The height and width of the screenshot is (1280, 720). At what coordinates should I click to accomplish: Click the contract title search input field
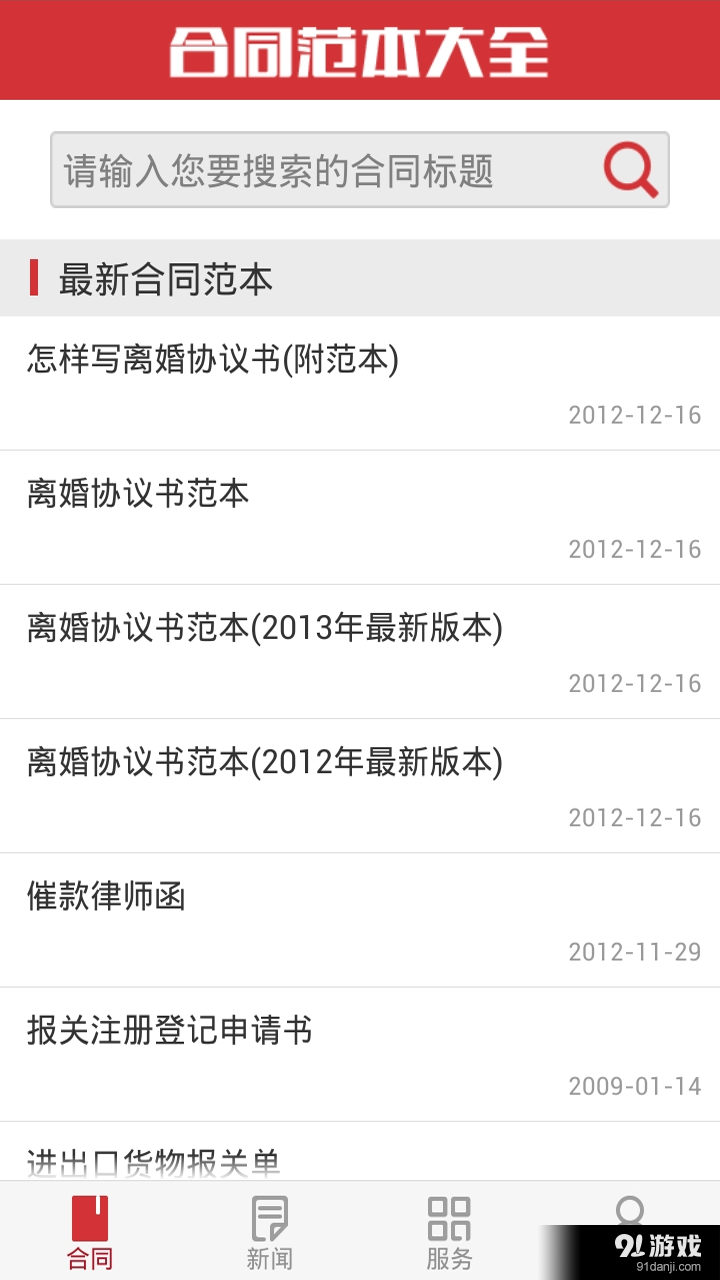[x=300, y=170]
